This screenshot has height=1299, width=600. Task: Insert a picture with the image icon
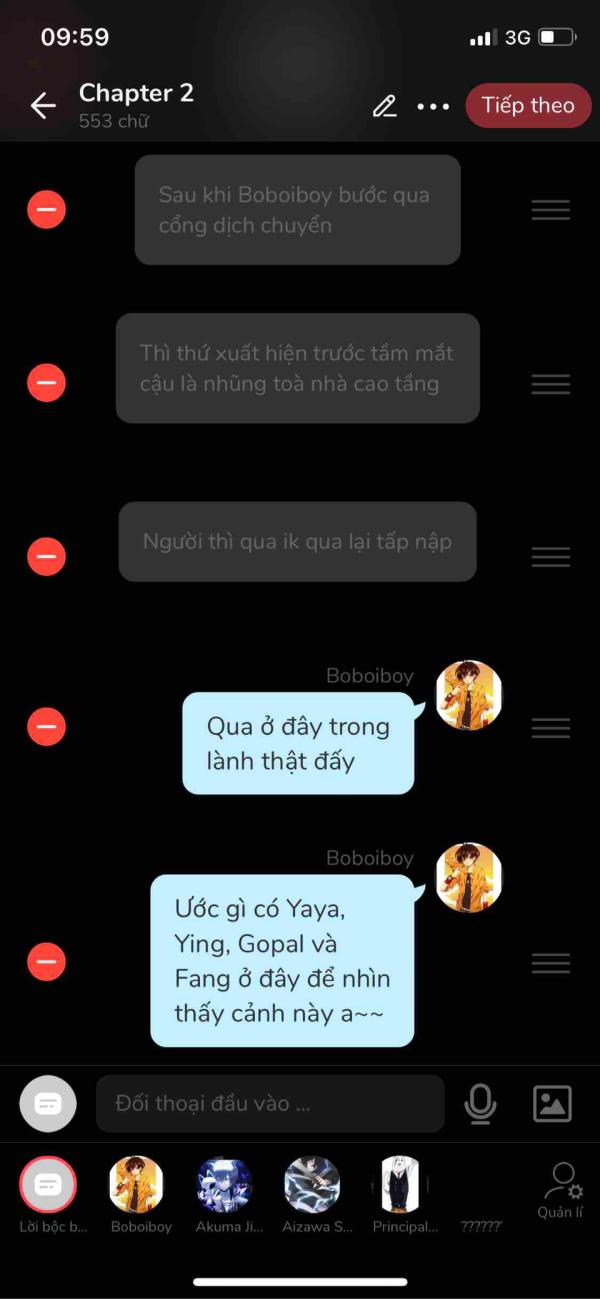click(552, 1104)
